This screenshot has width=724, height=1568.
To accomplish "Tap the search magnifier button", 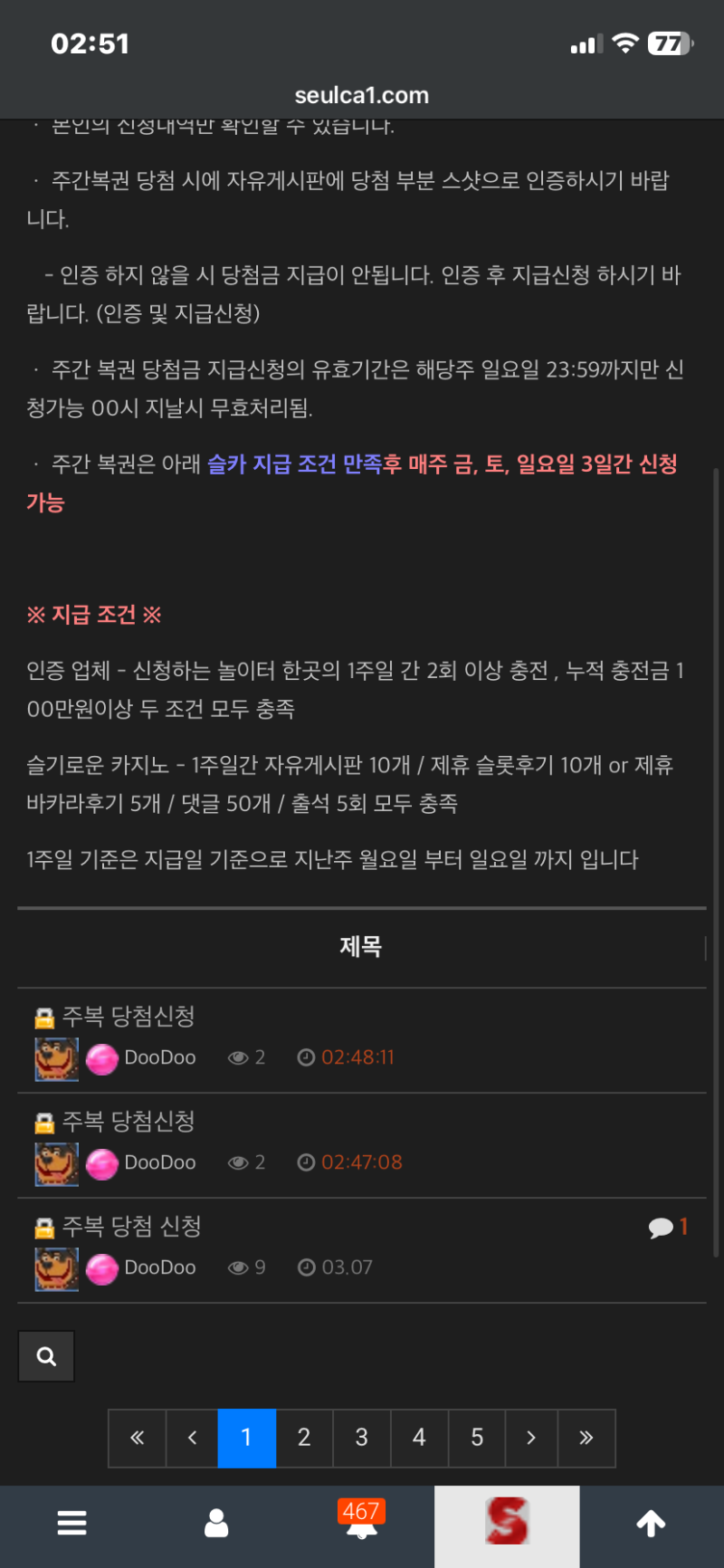I will click(46, 1356).
